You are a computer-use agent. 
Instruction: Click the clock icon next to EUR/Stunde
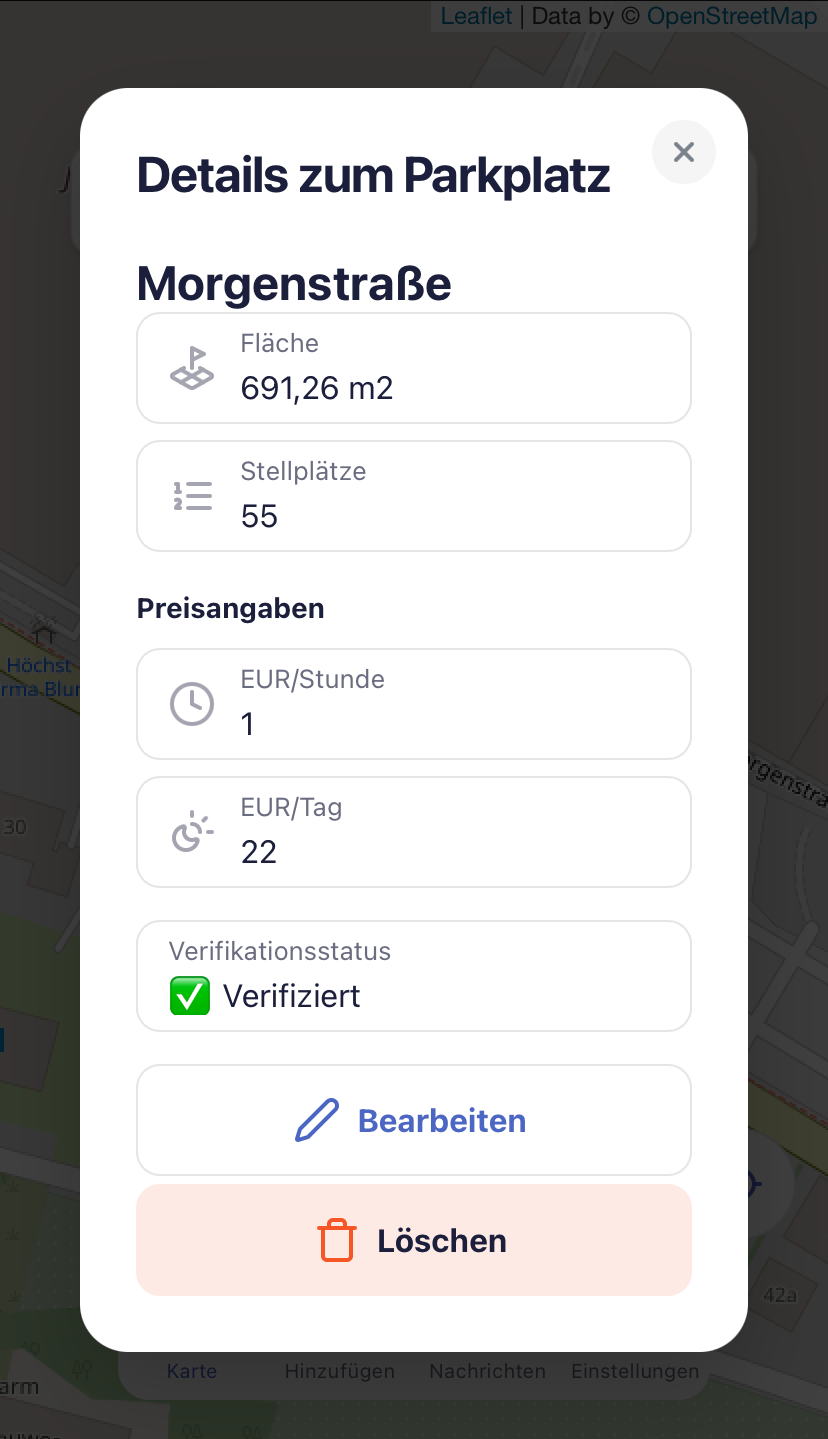click(x=191, y=703)
